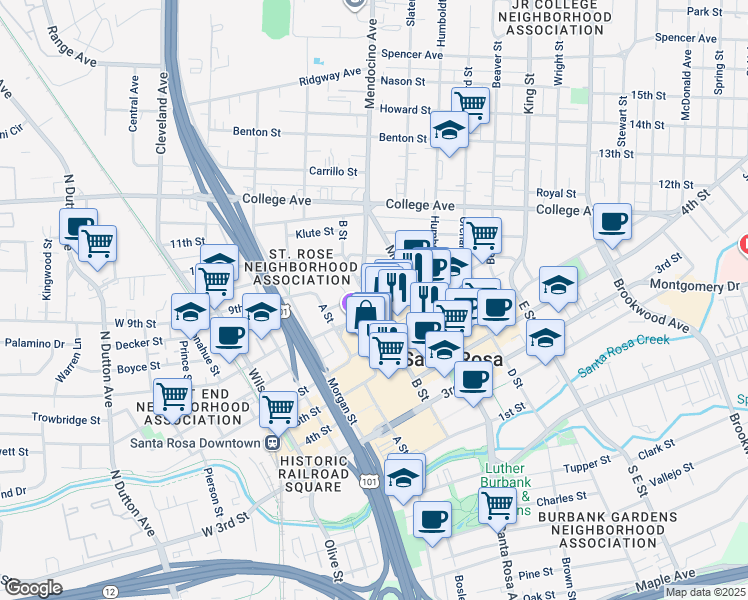Tap the graduation cap marker near Brookwood Ave
This screenshot has width=748, height=600.
pos(558,285)
